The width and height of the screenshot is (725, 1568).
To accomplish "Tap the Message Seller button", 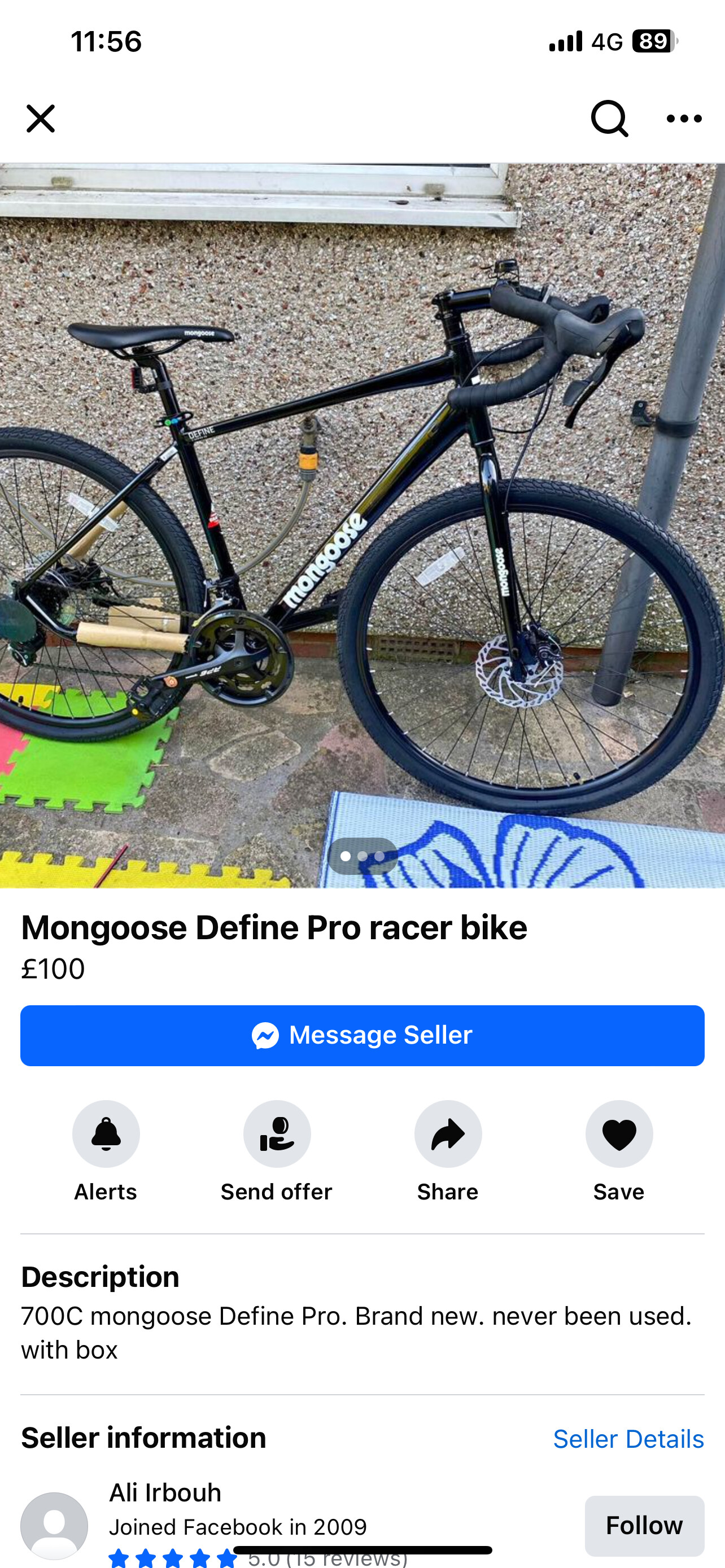I will click(362, 1035).
